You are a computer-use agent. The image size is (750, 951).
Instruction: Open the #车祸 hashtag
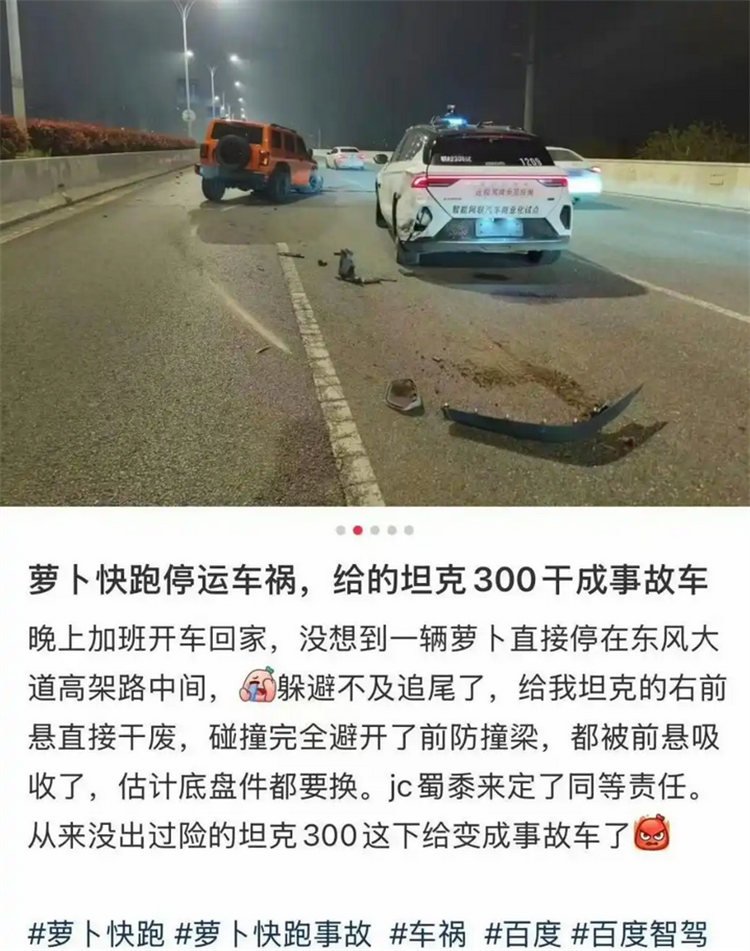(429, 933)
